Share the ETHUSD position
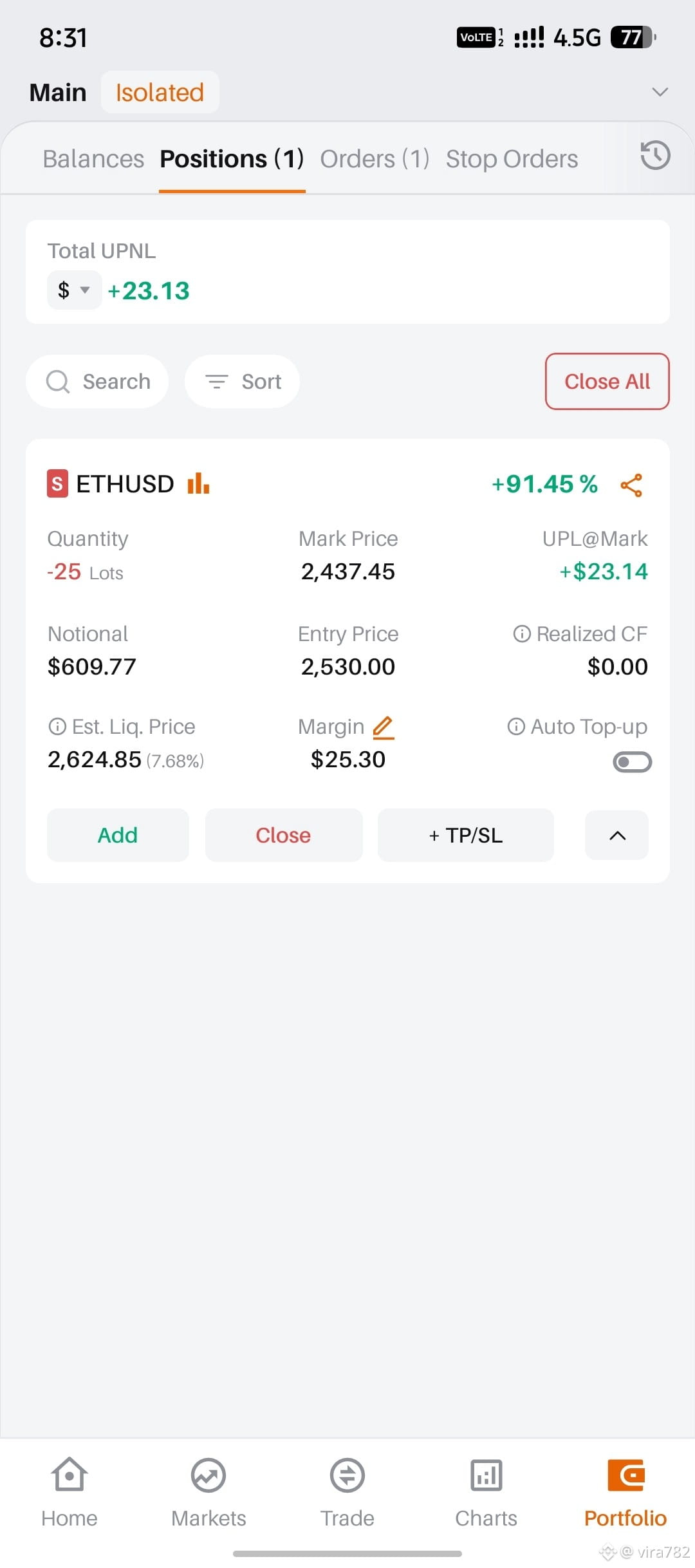Viewport: 695px width, 1568px height. coord(631,485)
